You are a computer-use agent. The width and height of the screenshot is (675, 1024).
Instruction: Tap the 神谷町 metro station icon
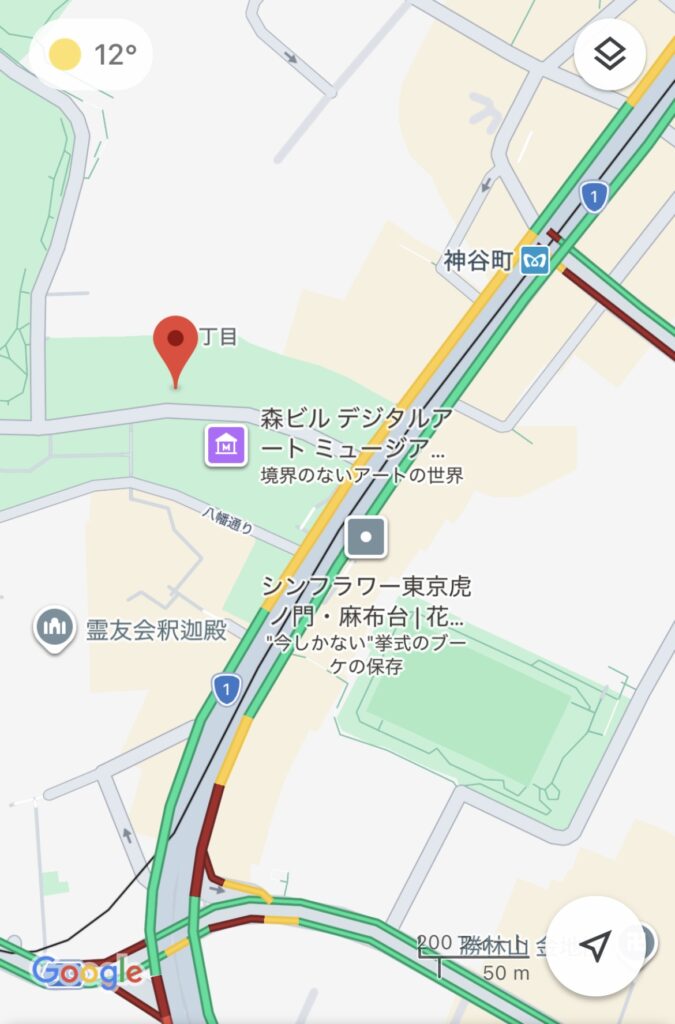pyautogui.click(x=537, y=262)
